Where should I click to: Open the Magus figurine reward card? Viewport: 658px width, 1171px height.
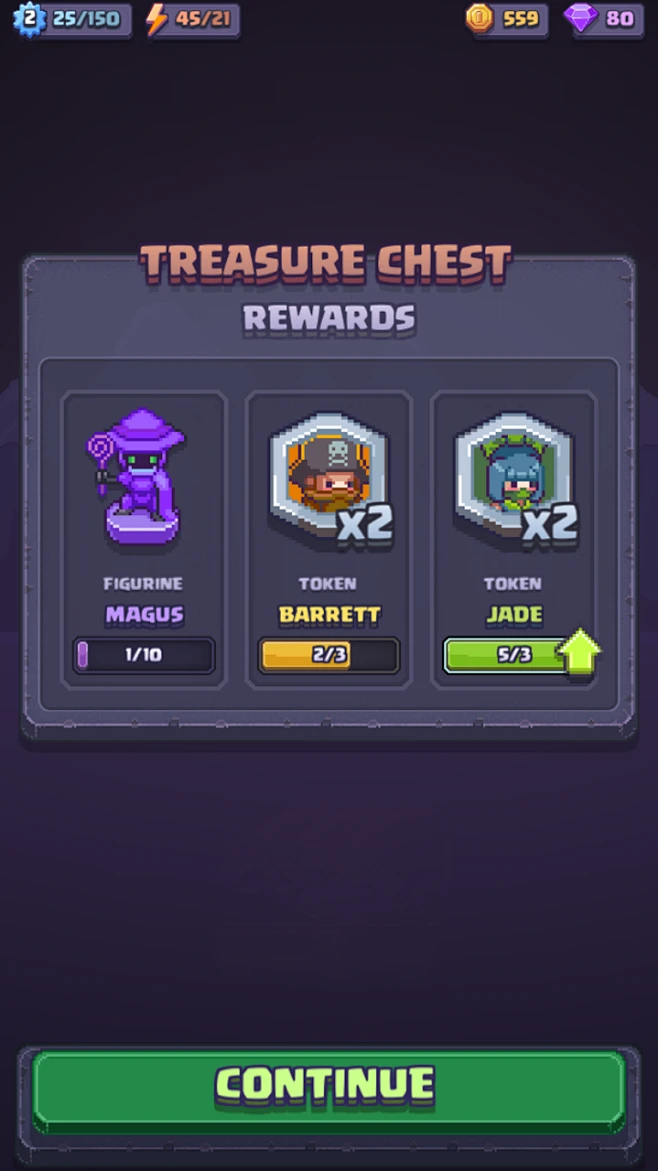(x=144, y=539)
